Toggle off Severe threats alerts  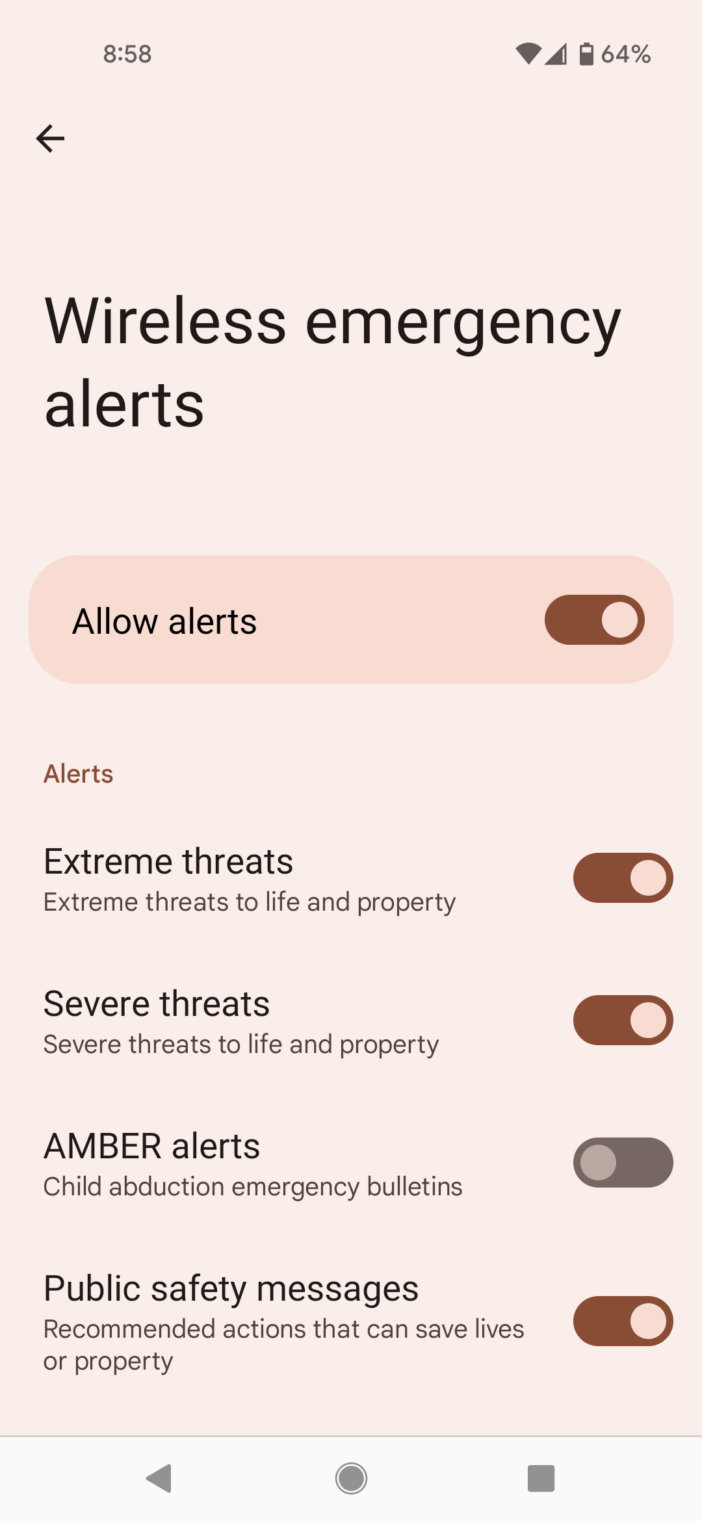coord(623,1020)
